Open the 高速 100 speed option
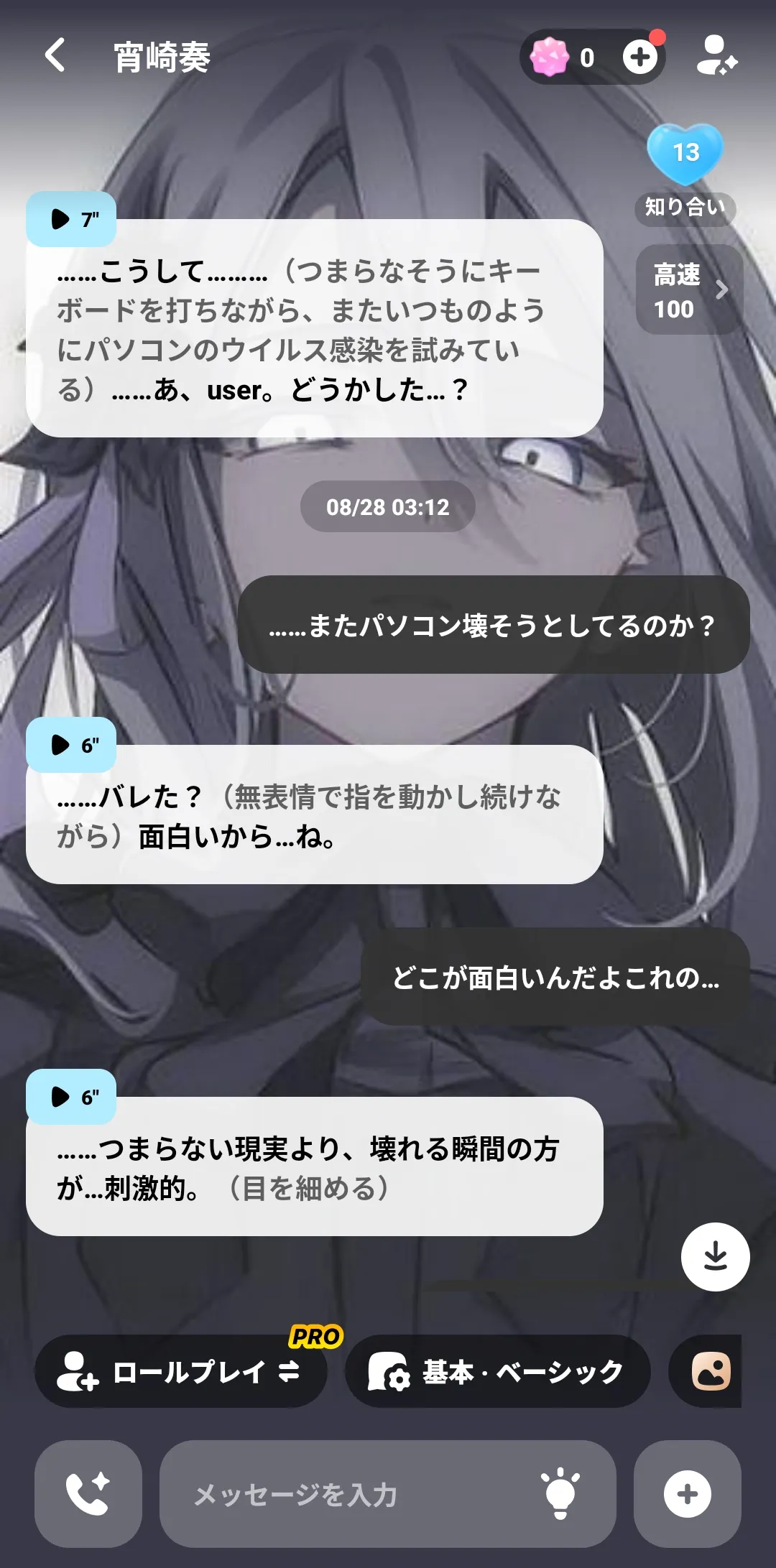Viewport: 776px width, 1568px height. [689, 290]
